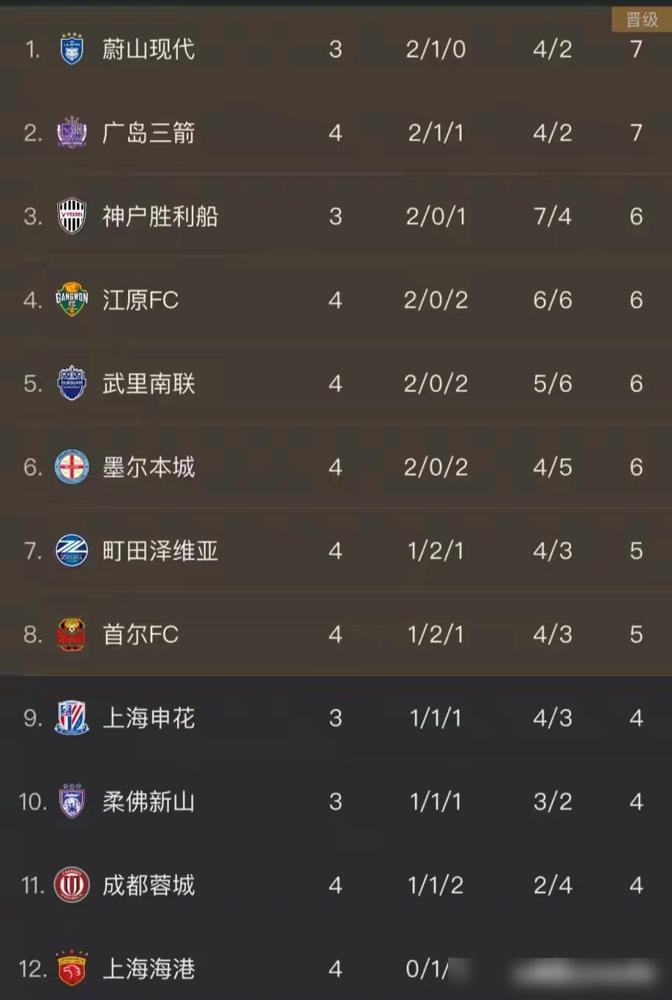Open the 墨尔本城 row
Image resolution: width=672 pixels, height=1000 pixels.
pos(148,467)
